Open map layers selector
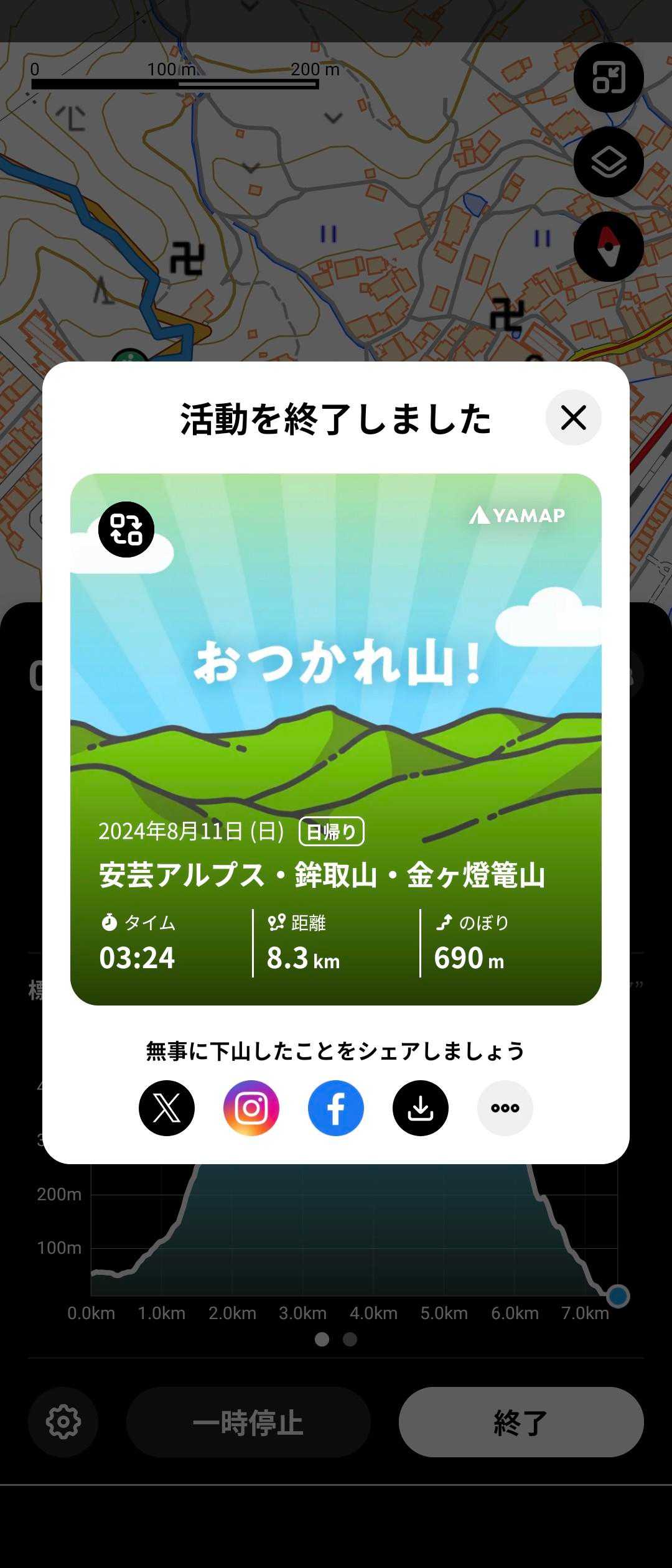 [609, 162]
